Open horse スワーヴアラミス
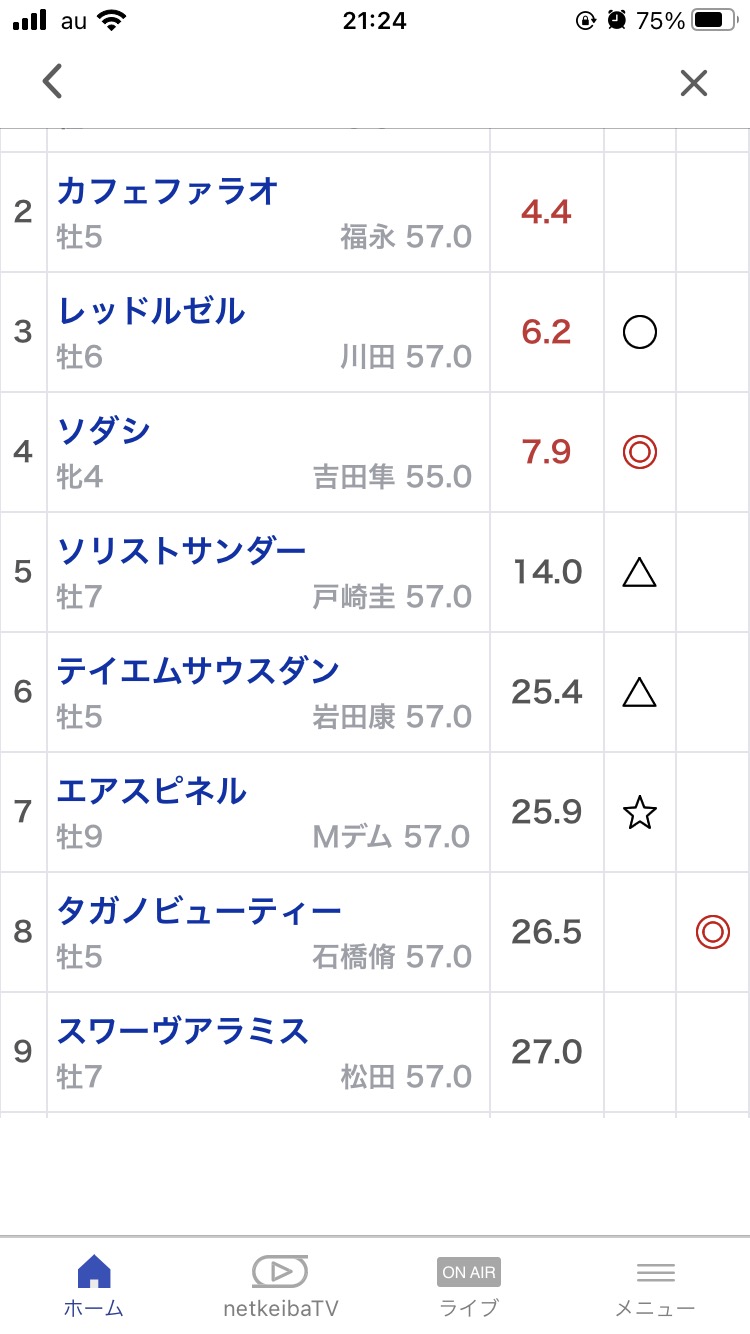Viewport: 750px width, 1334px height. coord(182,1031)
